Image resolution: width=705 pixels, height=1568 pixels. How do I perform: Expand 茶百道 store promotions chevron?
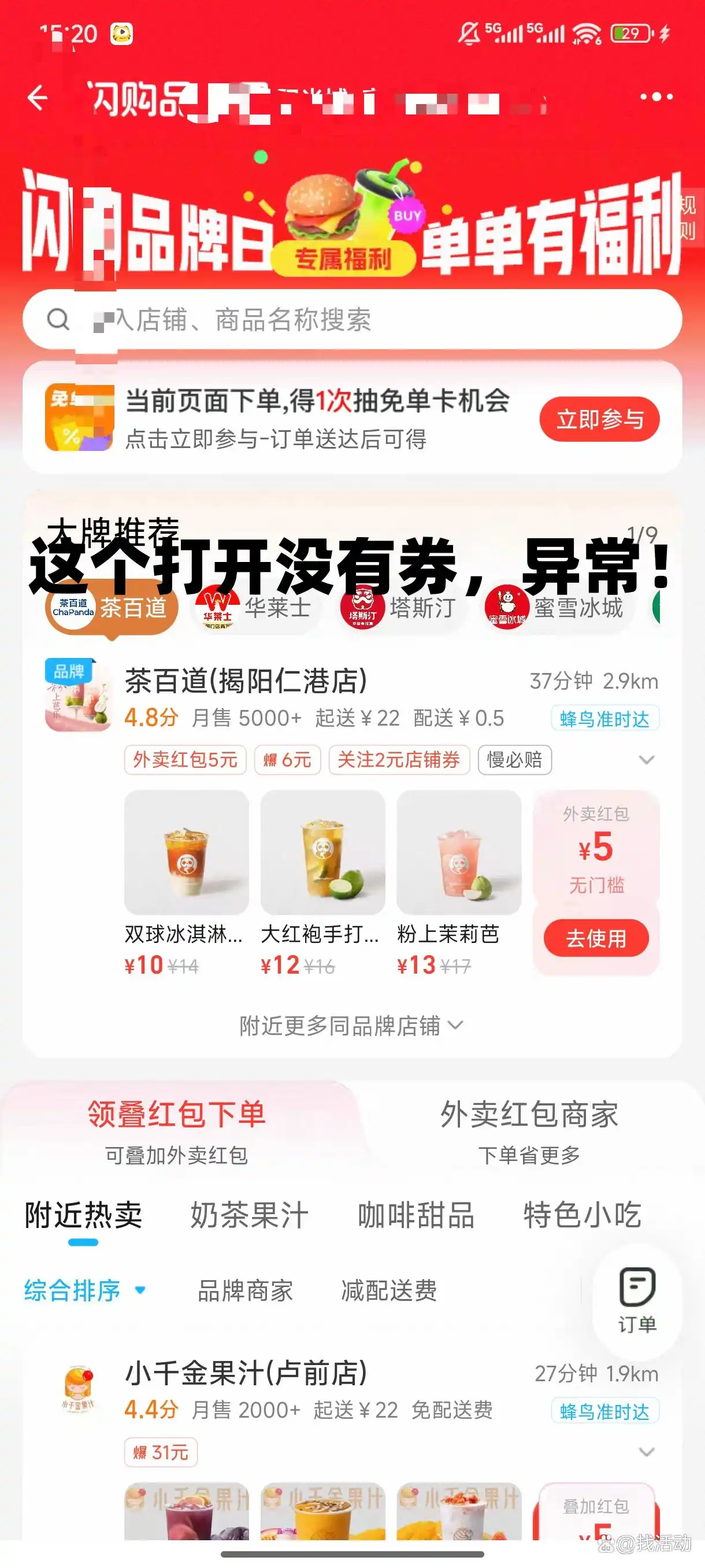646,760
